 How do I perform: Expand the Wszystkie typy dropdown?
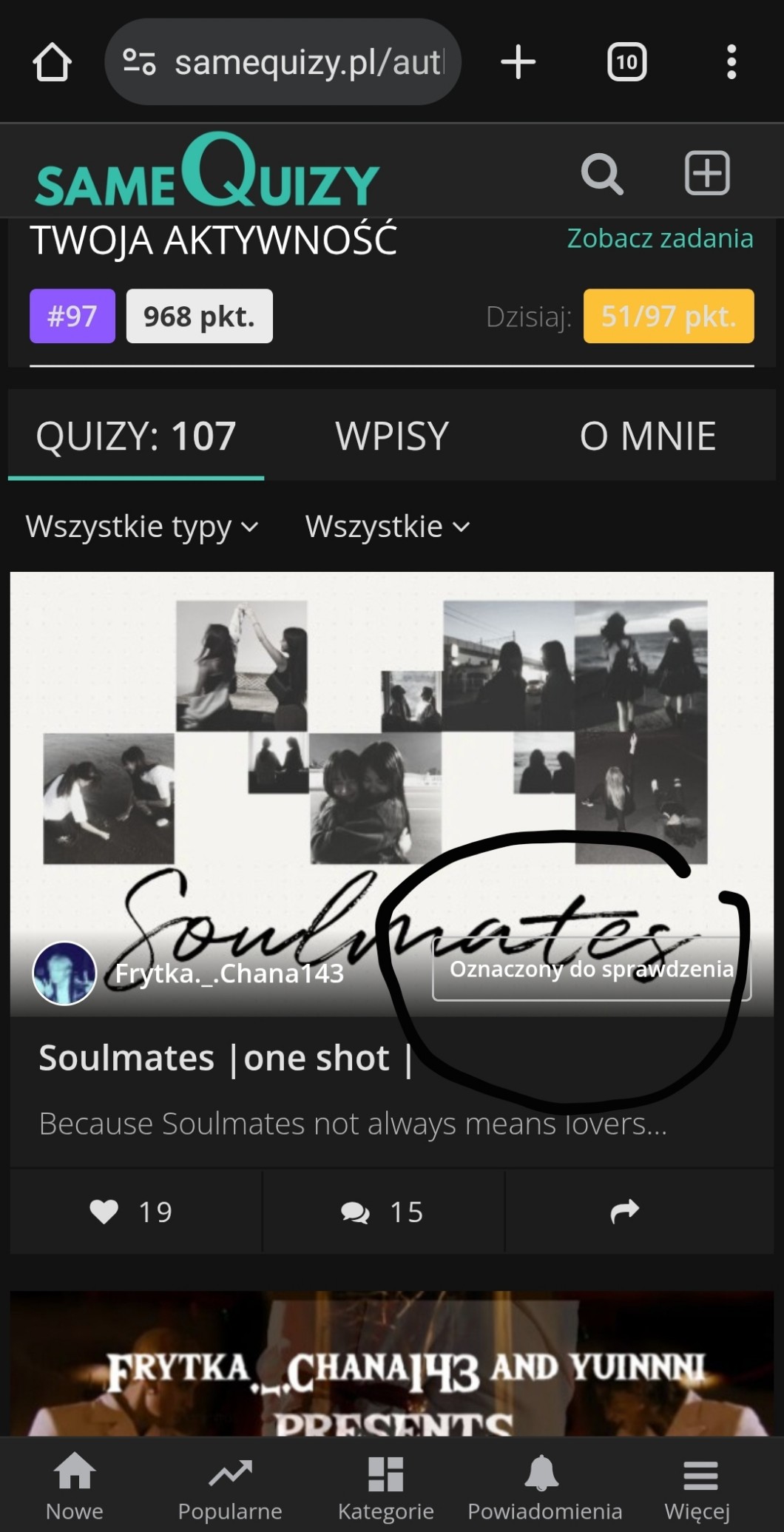click(142, 527)
